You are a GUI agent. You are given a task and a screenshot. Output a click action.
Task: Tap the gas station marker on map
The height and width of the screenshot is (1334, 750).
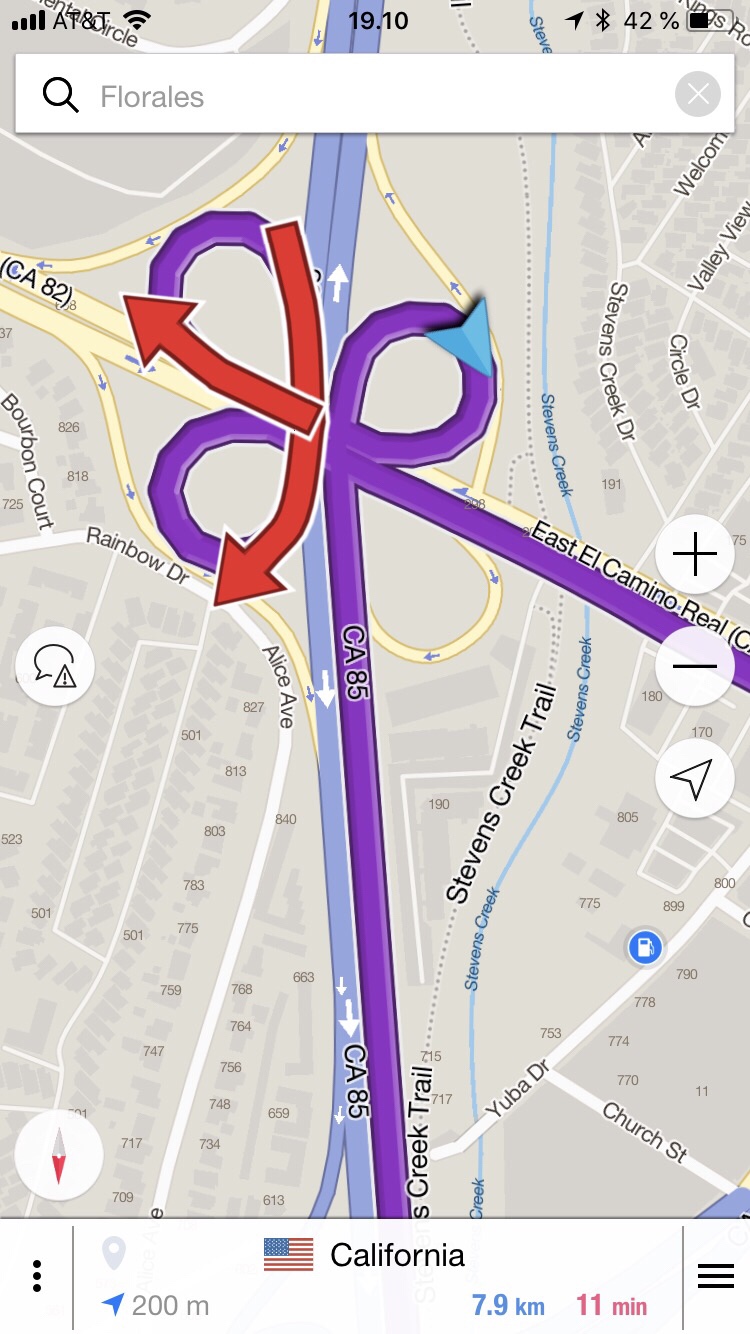(646, 946)
